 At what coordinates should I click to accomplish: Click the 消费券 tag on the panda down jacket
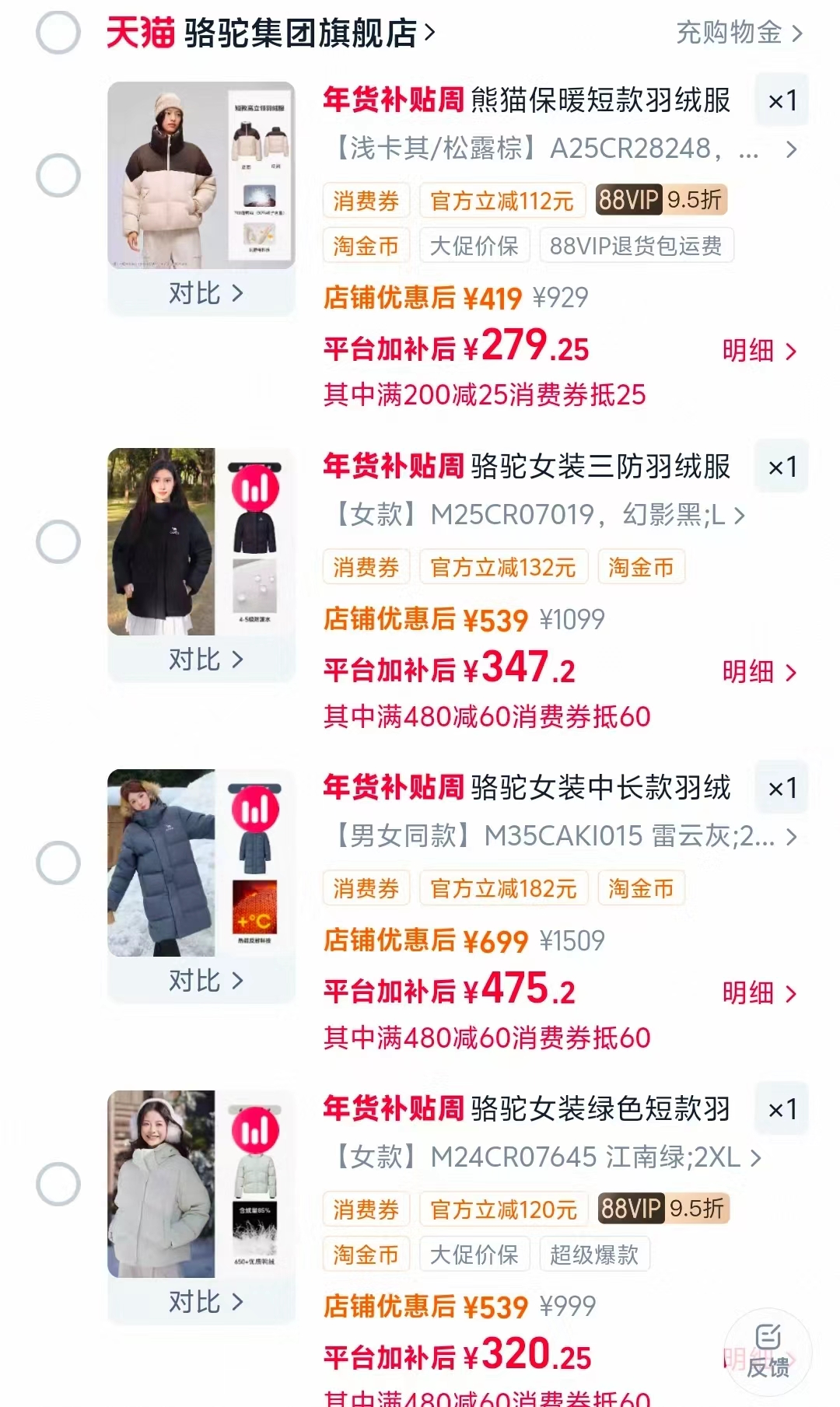[366, 201]
